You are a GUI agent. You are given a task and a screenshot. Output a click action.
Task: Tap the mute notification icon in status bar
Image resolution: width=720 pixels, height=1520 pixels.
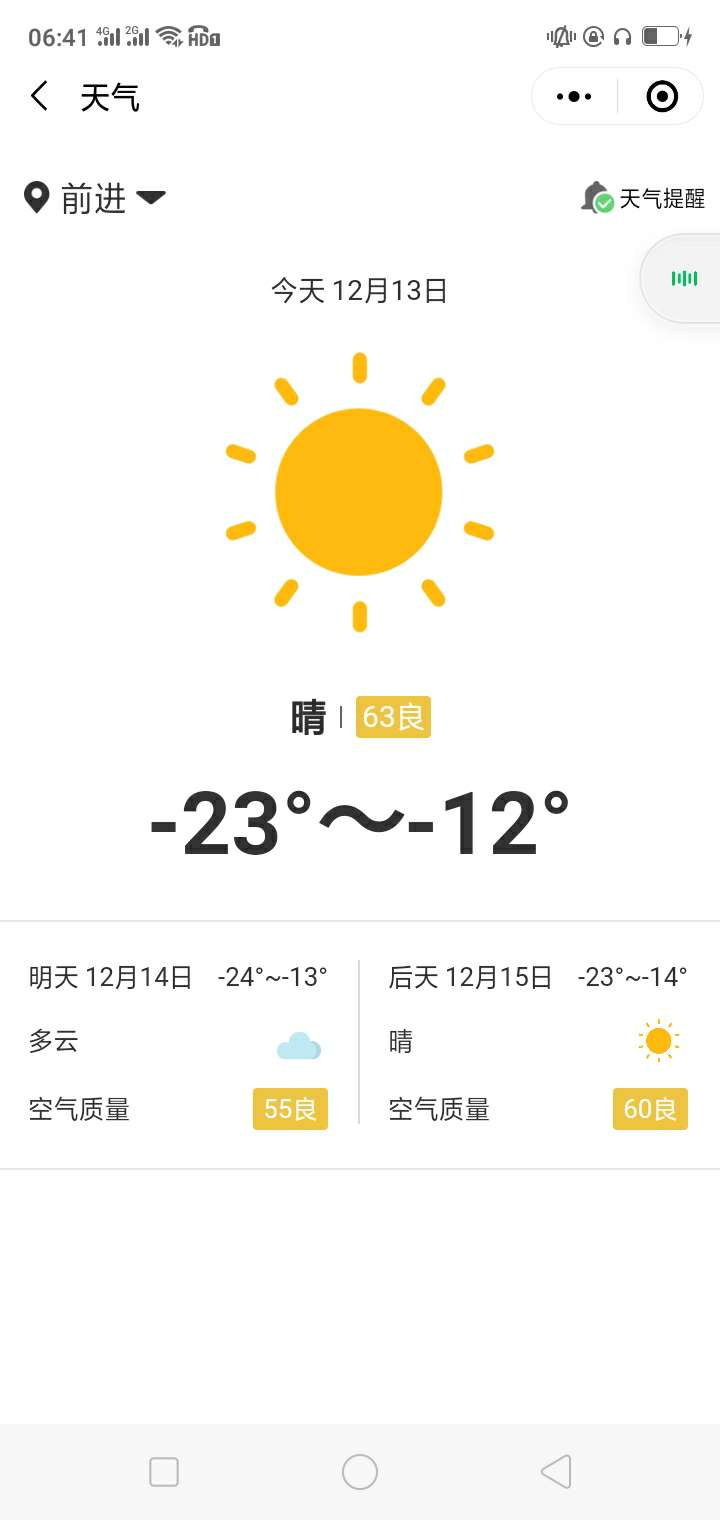560,36
